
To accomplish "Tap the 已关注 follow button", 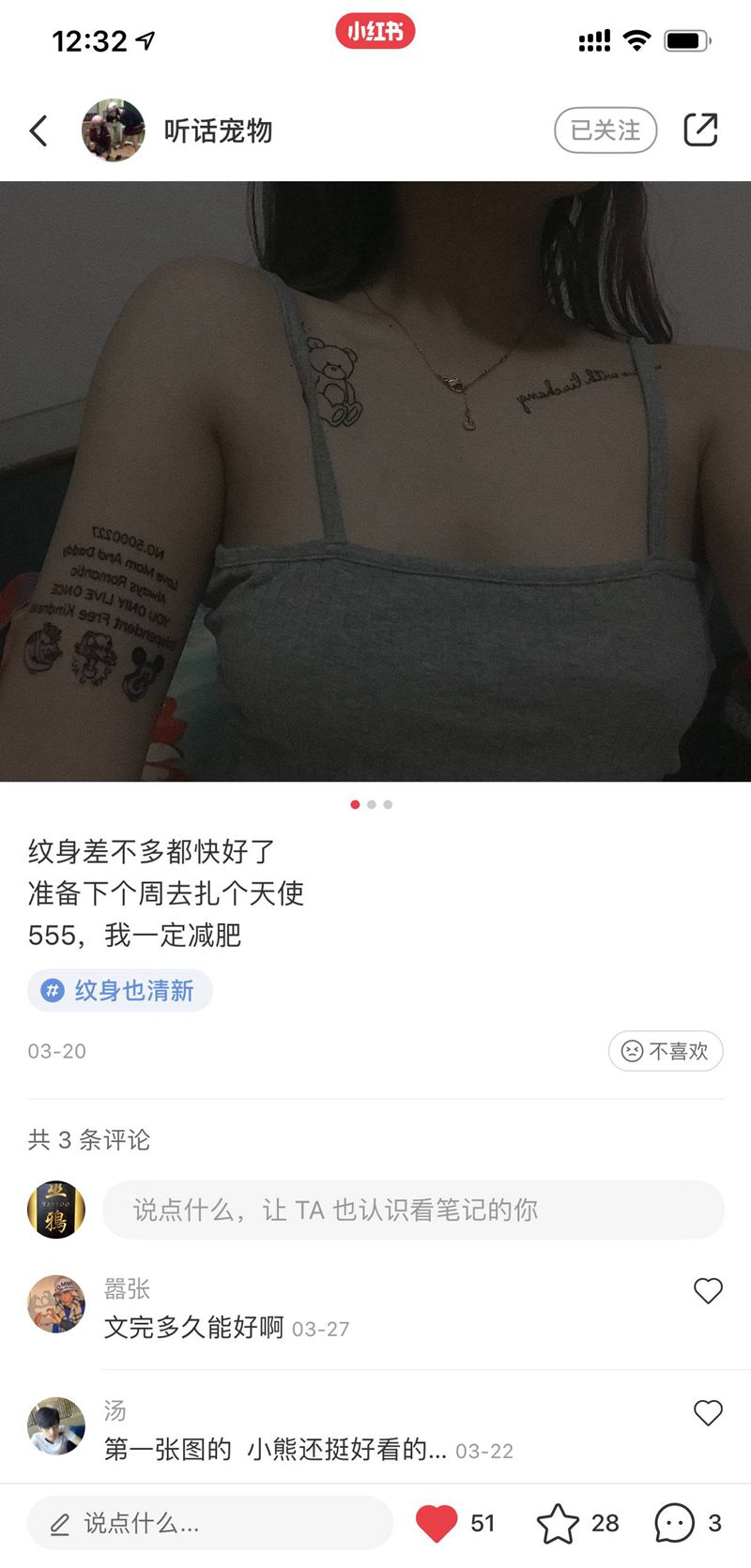I will (605, 130).
